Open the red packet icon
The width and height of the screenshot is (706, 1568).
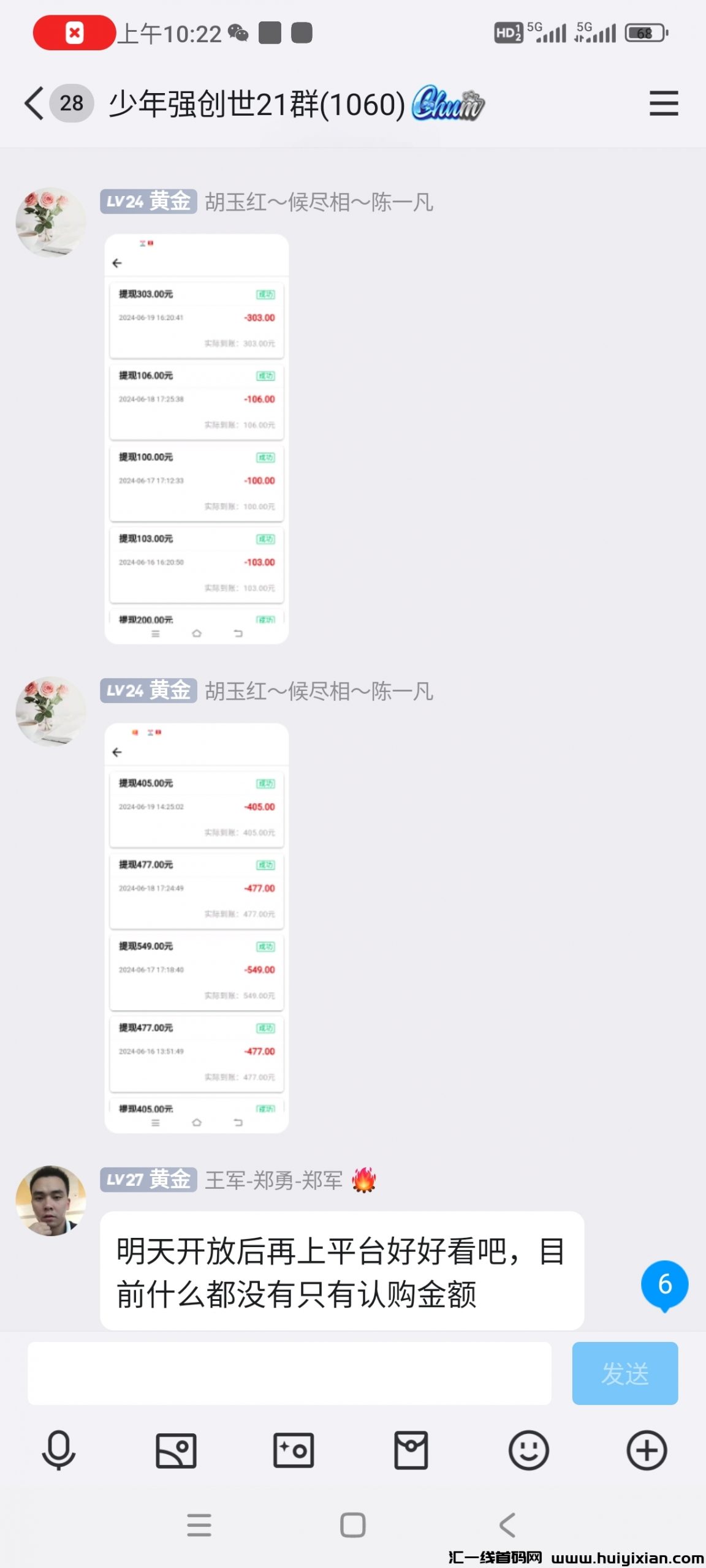(x=411, y=1450)
